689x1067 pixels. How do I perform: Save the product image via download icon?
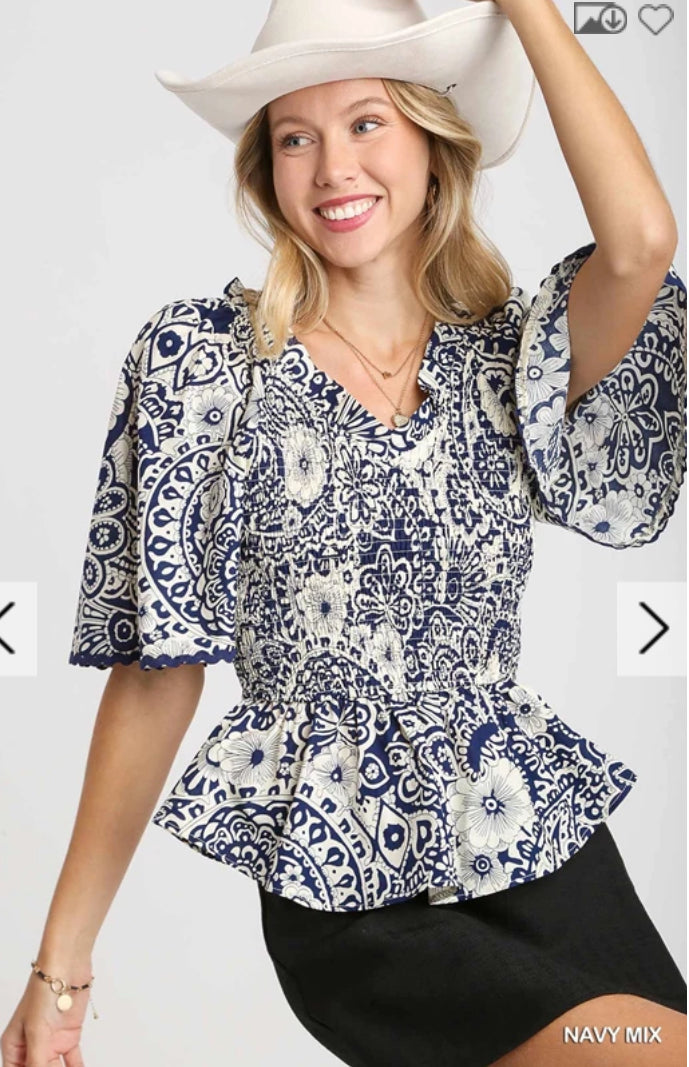(600, 18)
